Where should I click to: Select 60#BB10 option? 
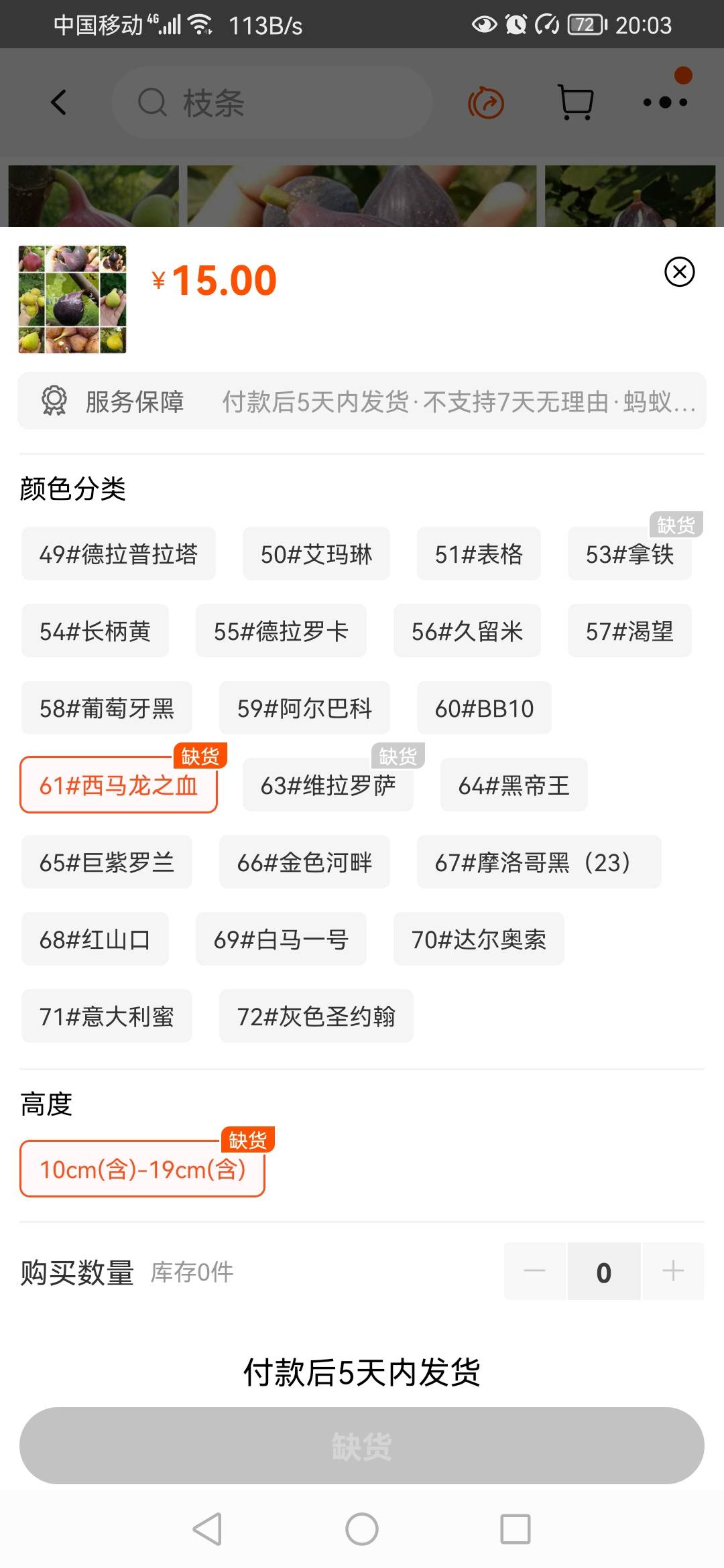(x=484, y=708)
